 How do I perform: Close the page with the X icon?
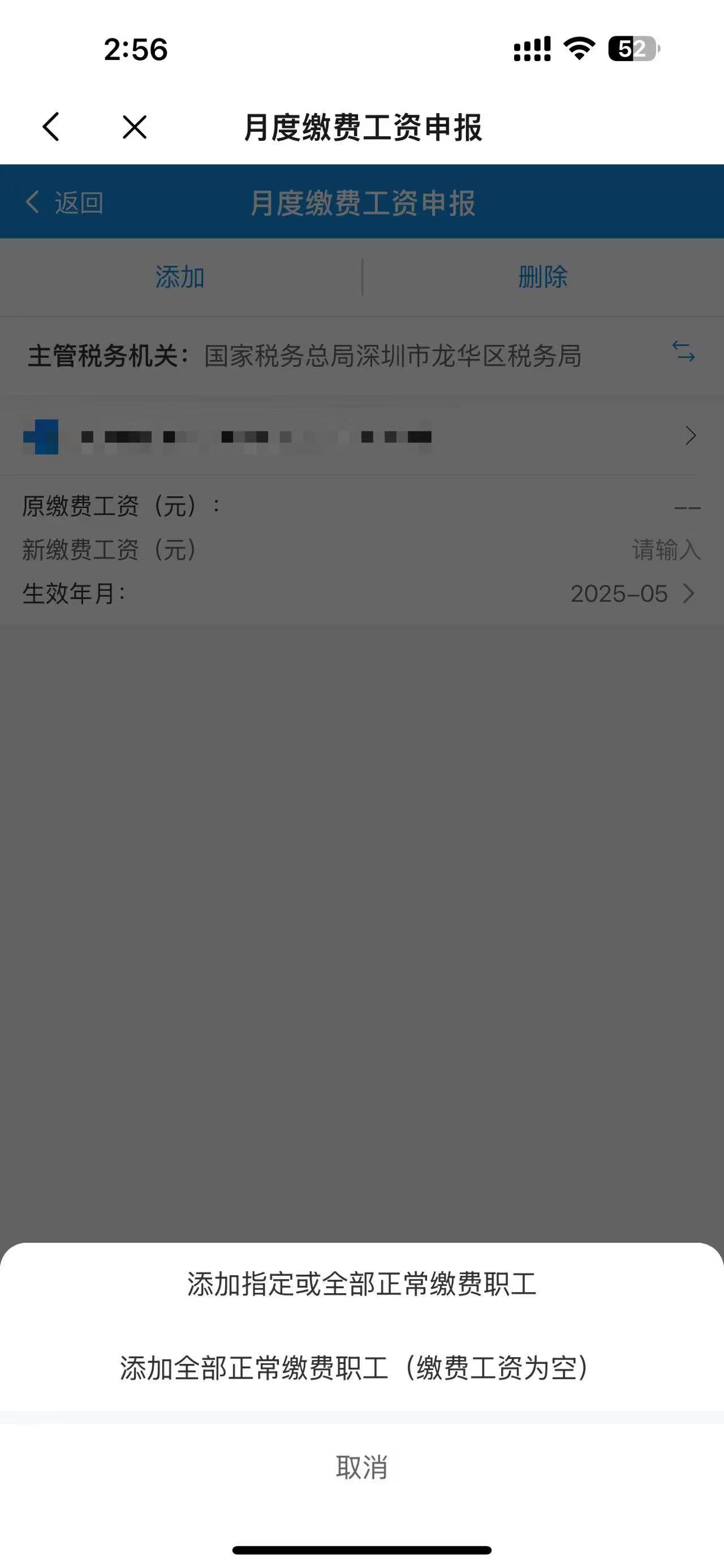point(135,127)
